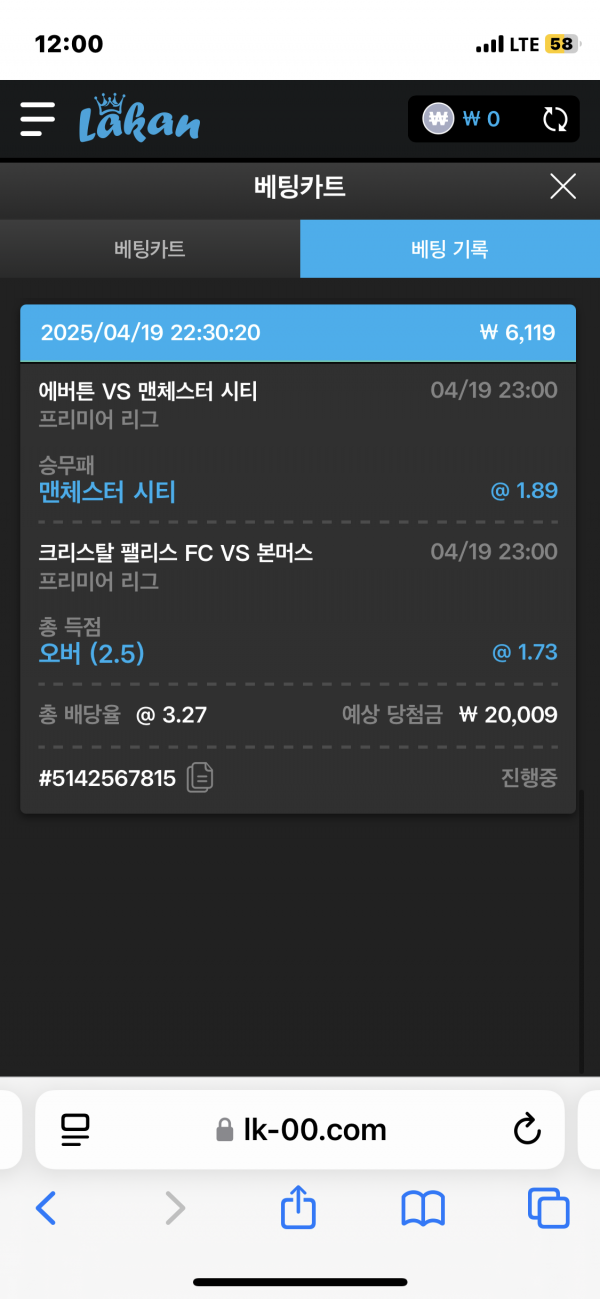The image size is (600, 1299).
Task: Refresh the won balance
Action: [x=555, y=120]
